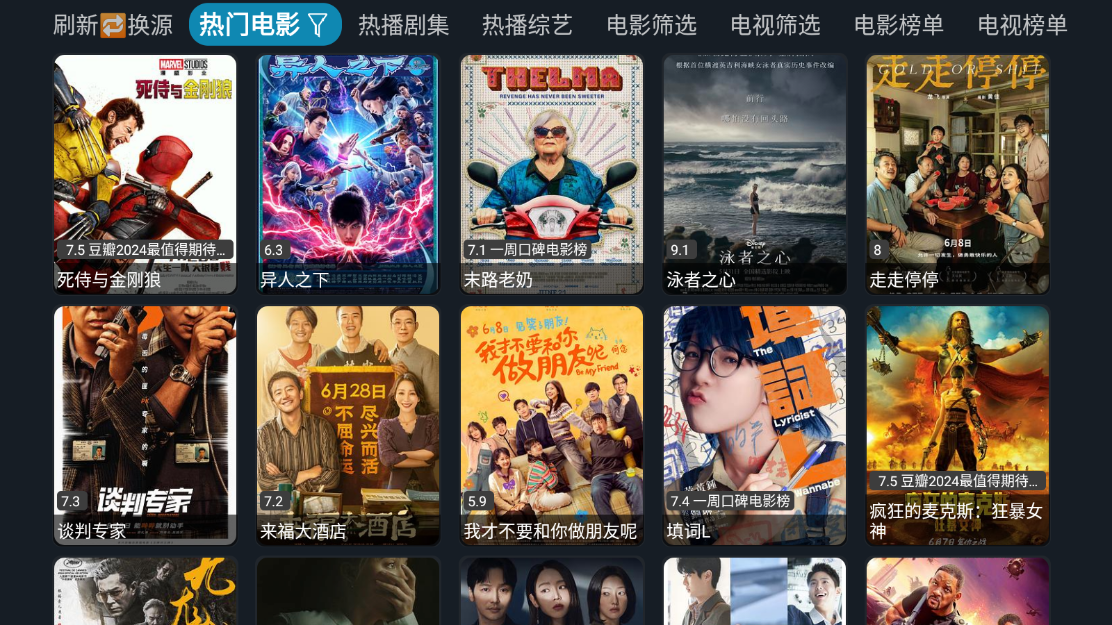
Task: Go to the 电视筛选 tab
Action: [775, 25]
